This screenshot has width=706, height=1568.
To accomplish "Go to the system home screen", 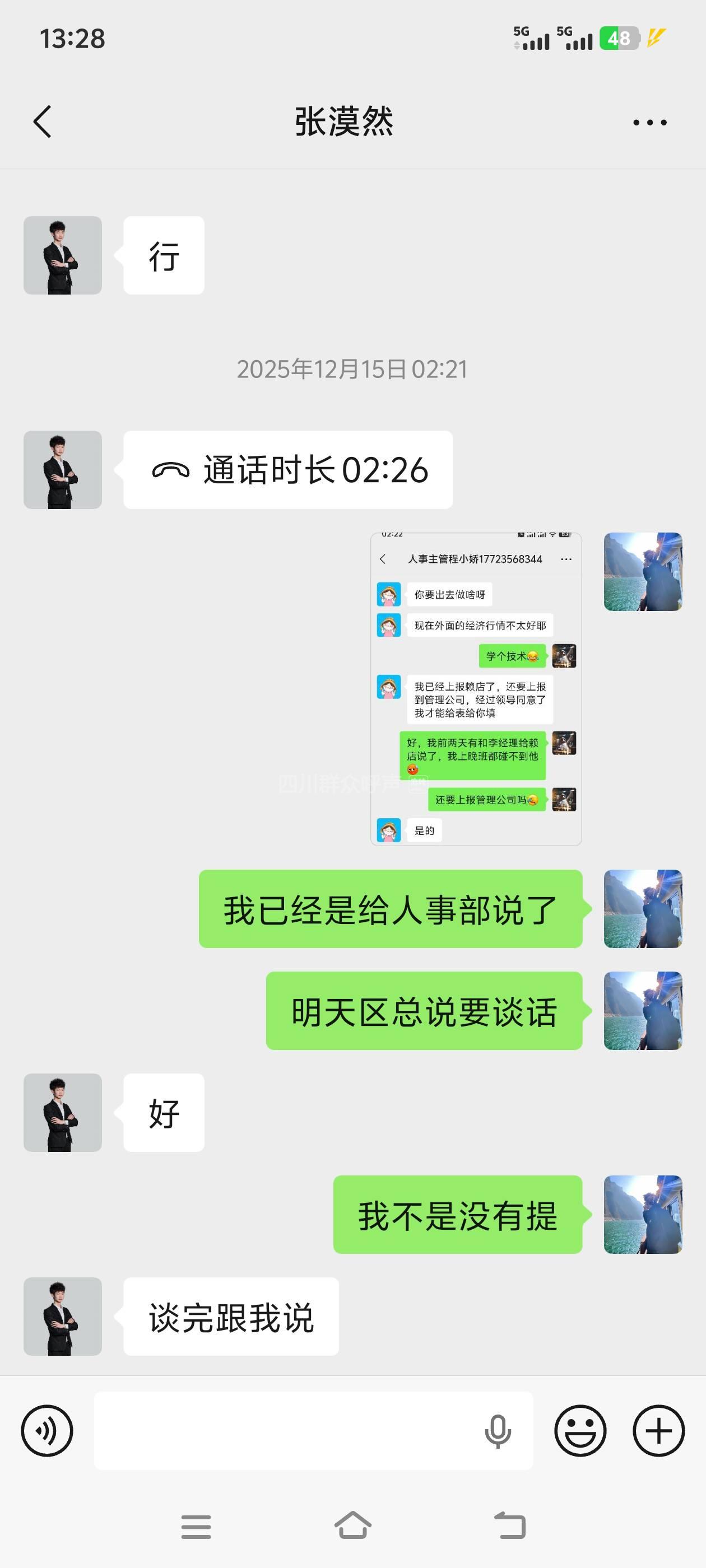I will coord(352,1525).
